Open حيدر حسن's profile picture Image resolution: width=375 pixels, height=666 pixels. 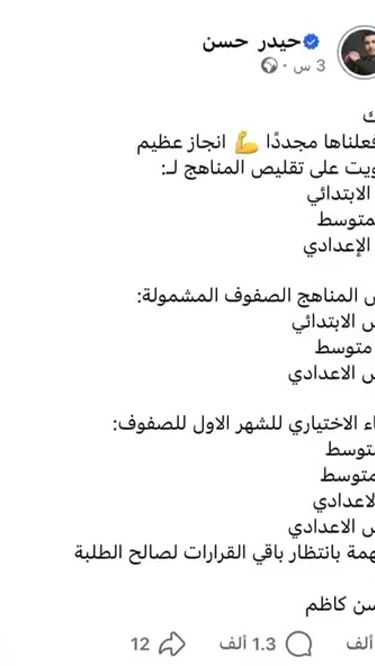click(358, 52)
